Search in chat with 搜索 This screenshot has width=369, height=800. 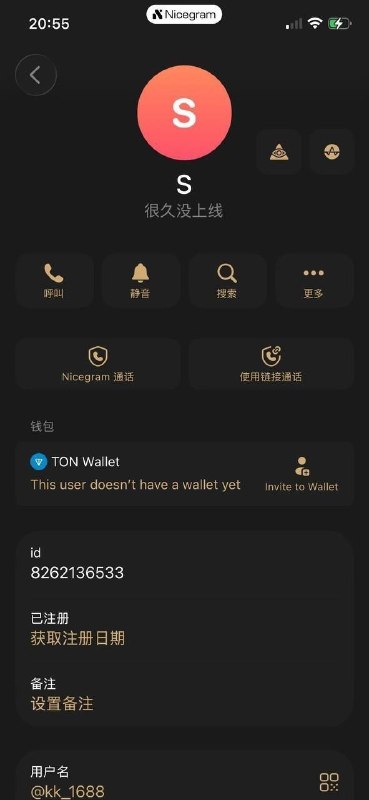point(227,281)
